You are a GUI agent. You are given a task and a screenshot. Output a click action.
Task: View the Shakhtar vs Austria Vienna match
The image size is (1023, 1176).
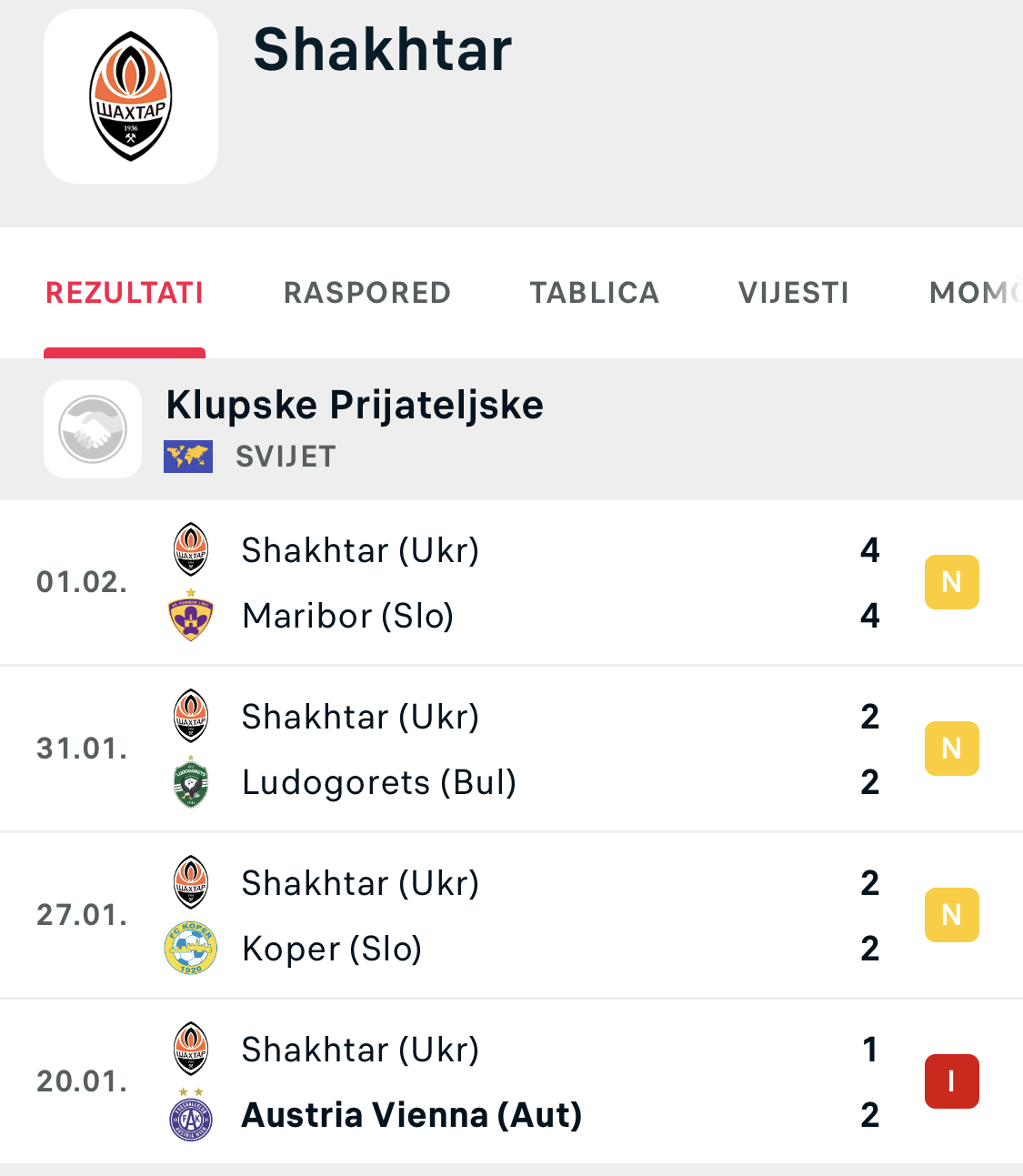pyautogui.click(x=511, y=1082)
